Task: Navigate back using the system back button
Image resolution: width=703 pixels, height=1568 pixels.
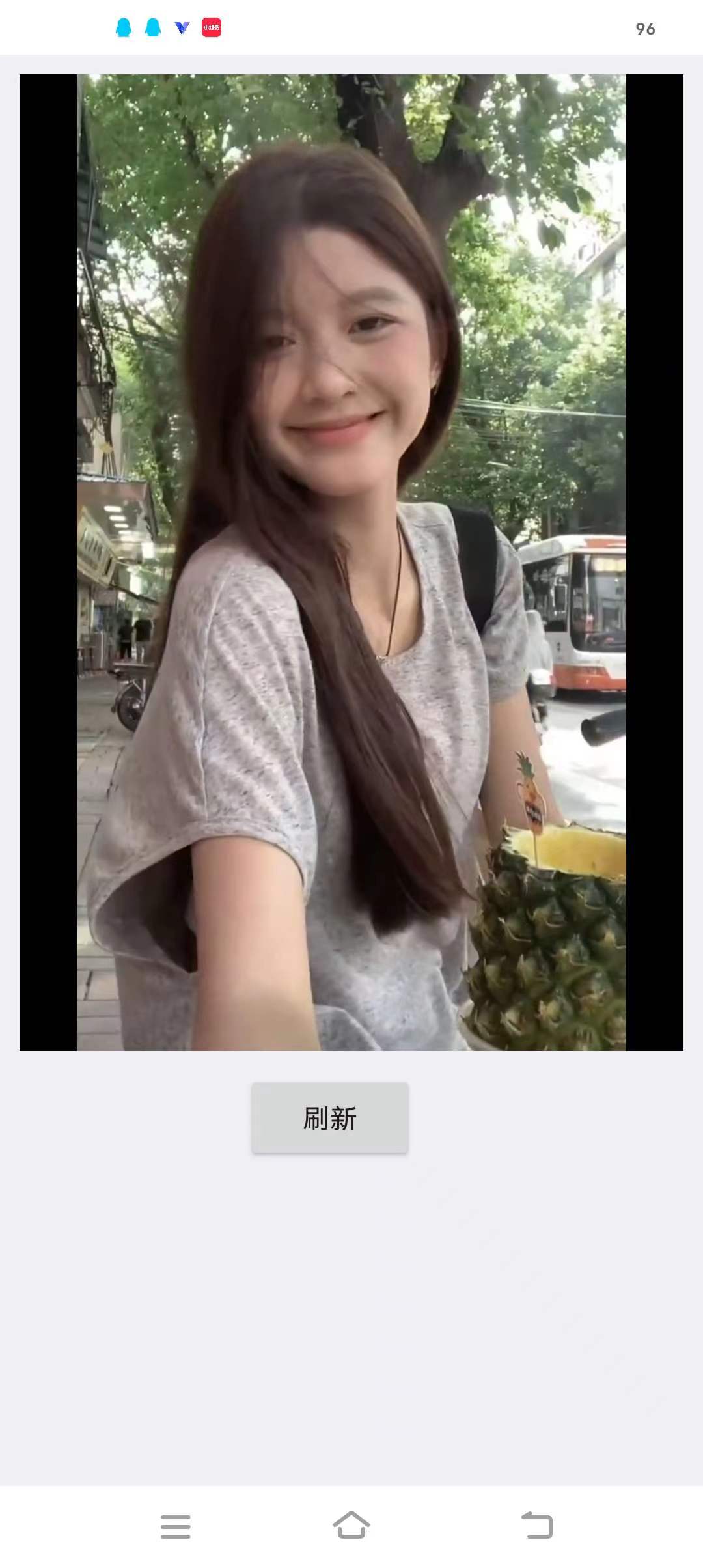Action: click(537, 1525)
